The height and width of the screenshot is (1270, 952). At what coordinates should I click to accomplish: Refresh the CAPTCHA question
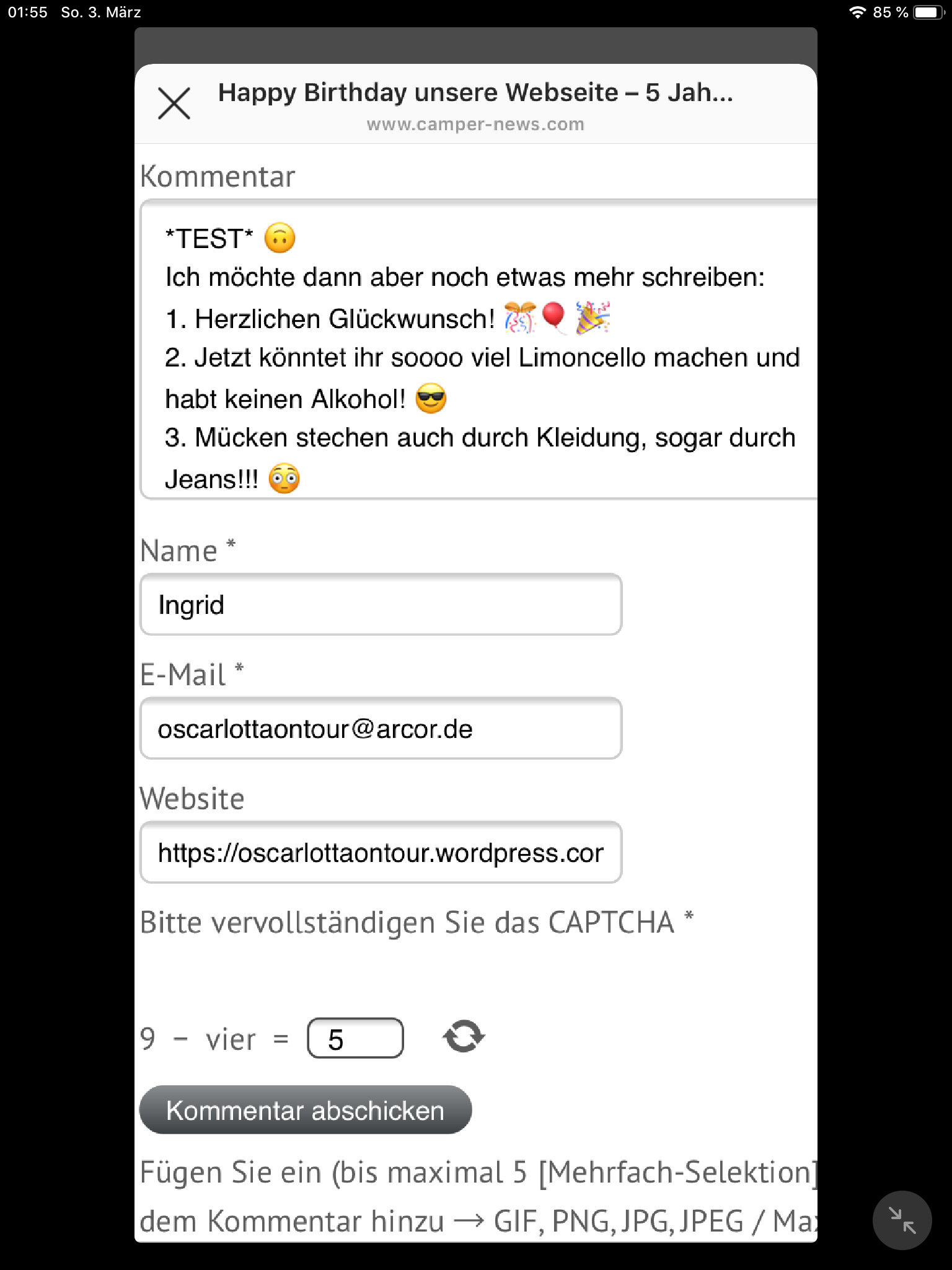[x=464, y=1037]
